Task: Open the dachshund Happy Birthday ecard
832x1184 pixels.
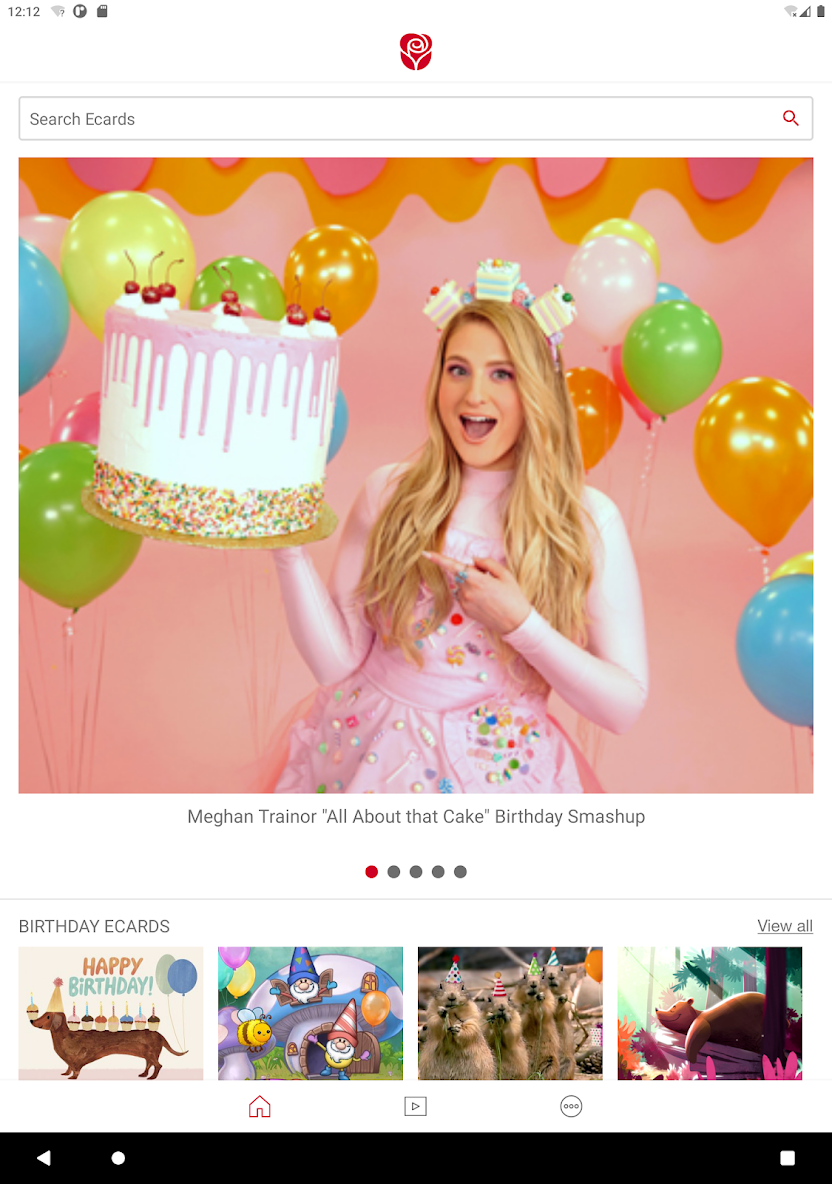Action: point(111,1013)
